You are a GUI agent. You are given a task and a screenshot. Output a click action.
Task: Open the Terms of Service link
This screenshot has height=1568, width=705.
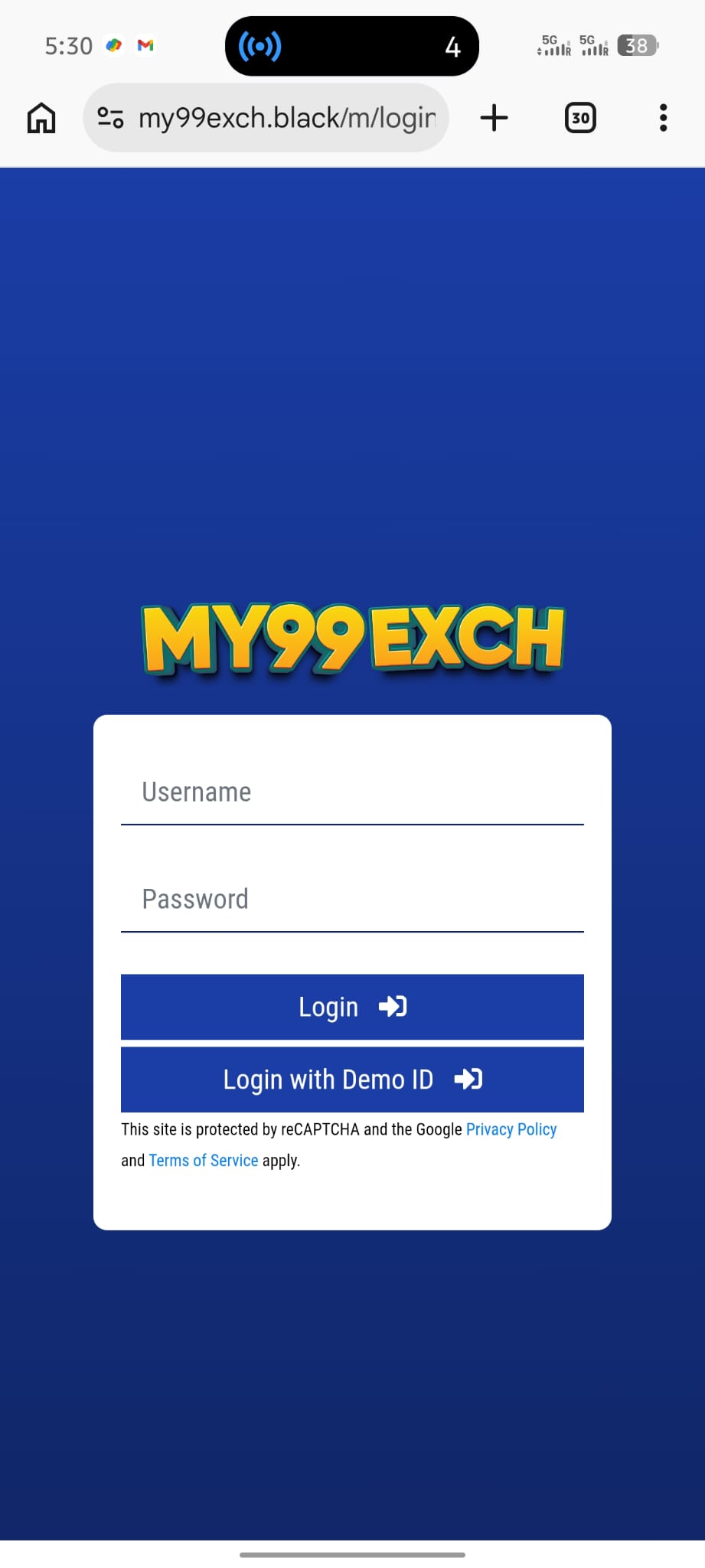(203, 1160)
